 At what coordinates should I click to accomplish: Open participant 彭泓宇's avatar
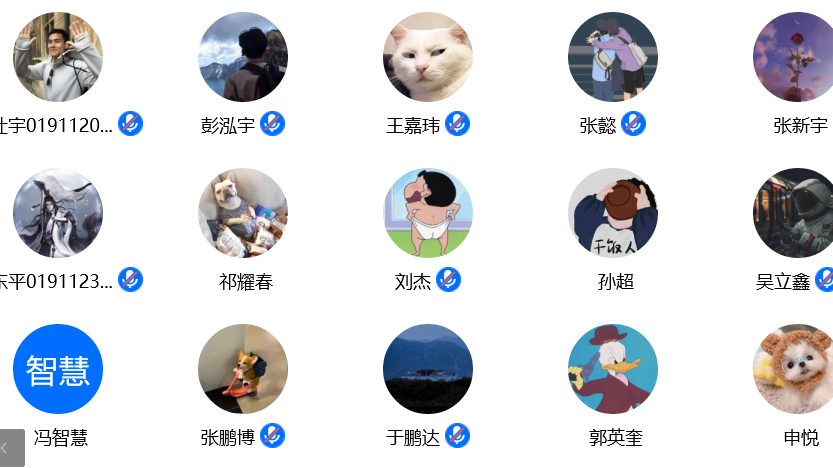click(x=243, y=57)
